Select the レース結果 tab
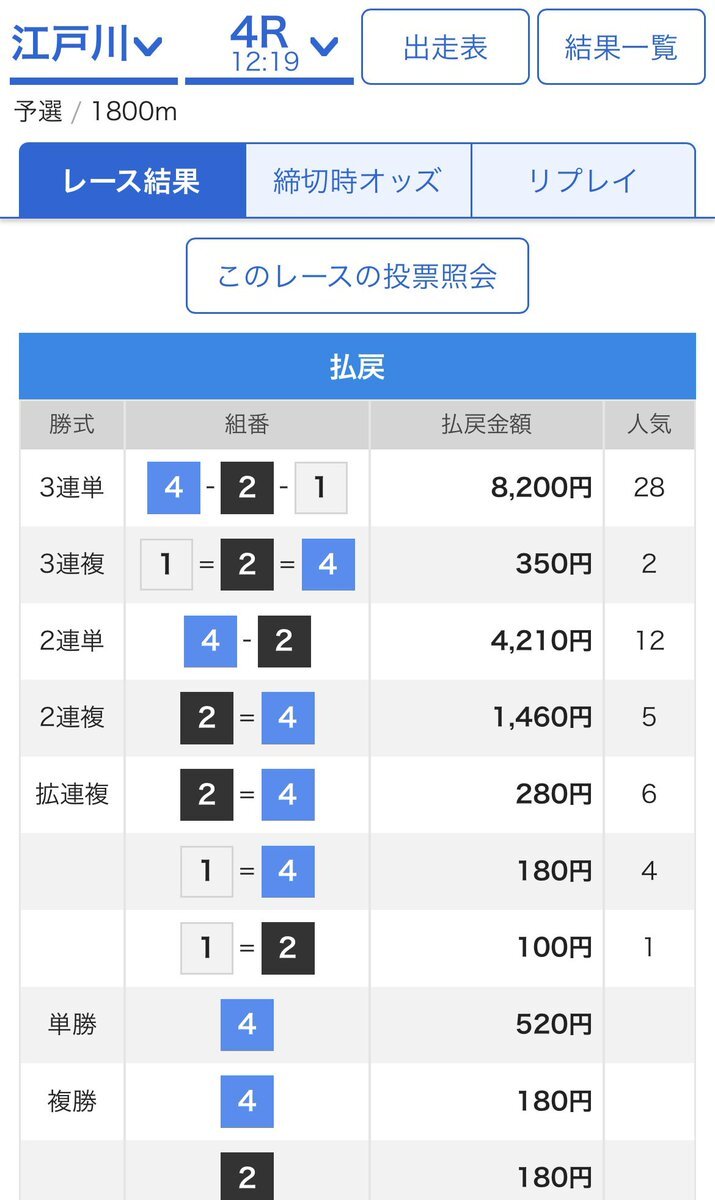Screen dimensions: 715x1200 pyautogui.click(x=132, y=180)
